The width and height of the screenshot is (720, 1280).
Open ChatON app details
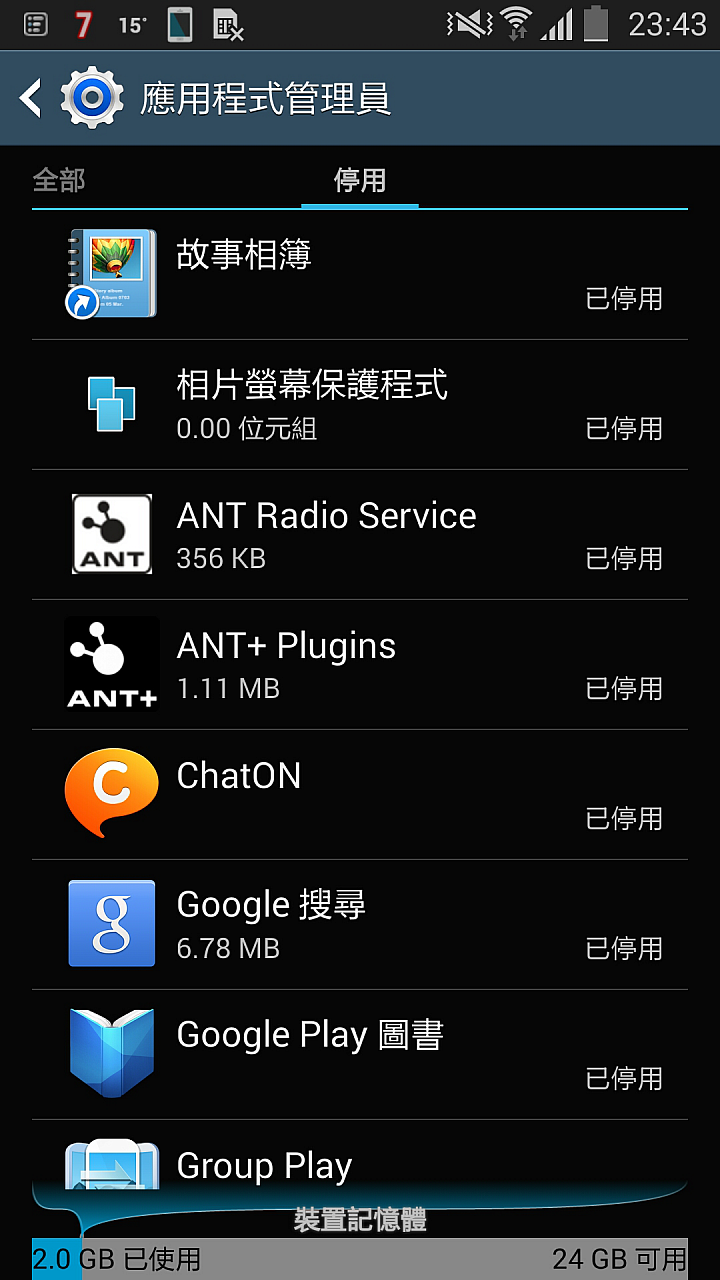click(360, 795)
